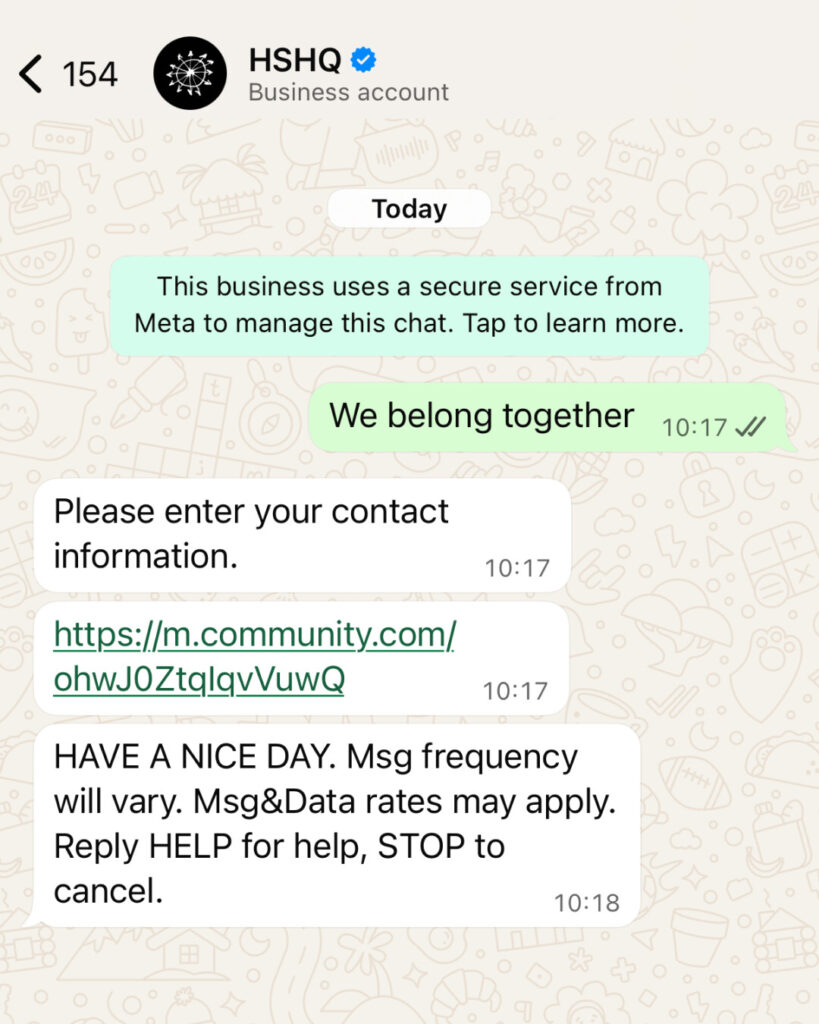Tap the Meta secure service notice
This screenshot has height=1024, width=819.
coord(409,305)
